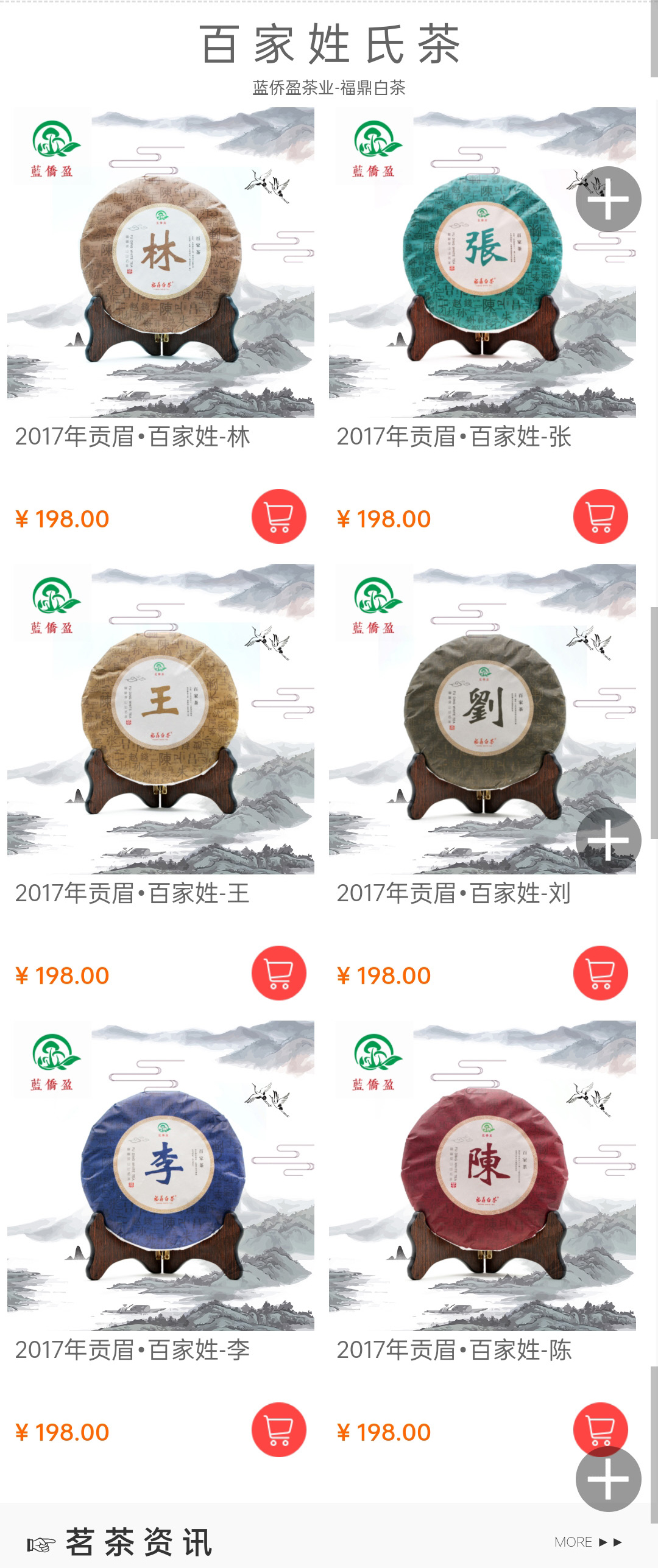Open the 百家姓-林 tea product
Viewport: 658px width, 1568px height.
point(161,263)
